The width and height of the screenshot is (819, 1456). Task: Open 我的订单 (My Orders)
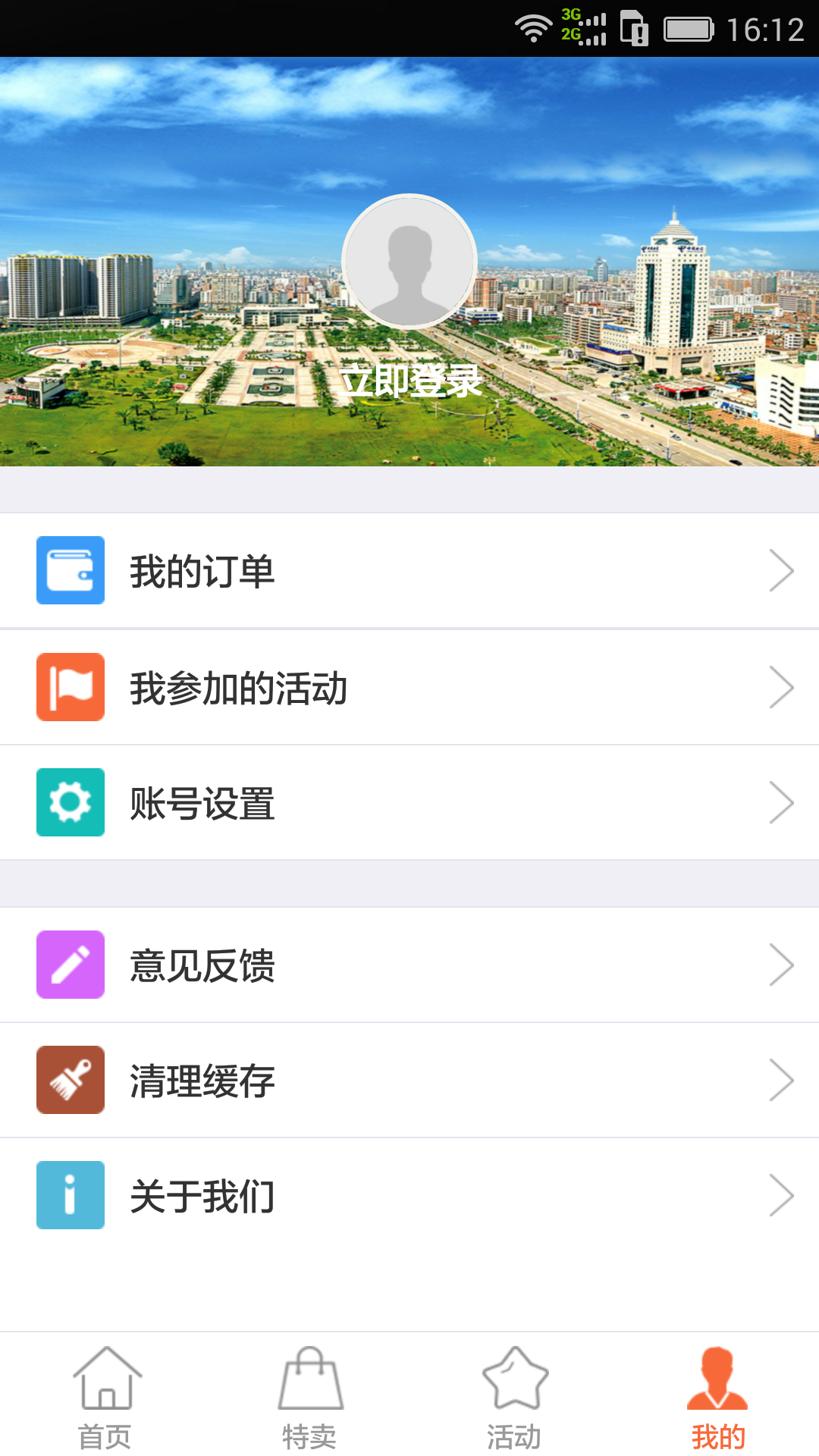point(409,571)
